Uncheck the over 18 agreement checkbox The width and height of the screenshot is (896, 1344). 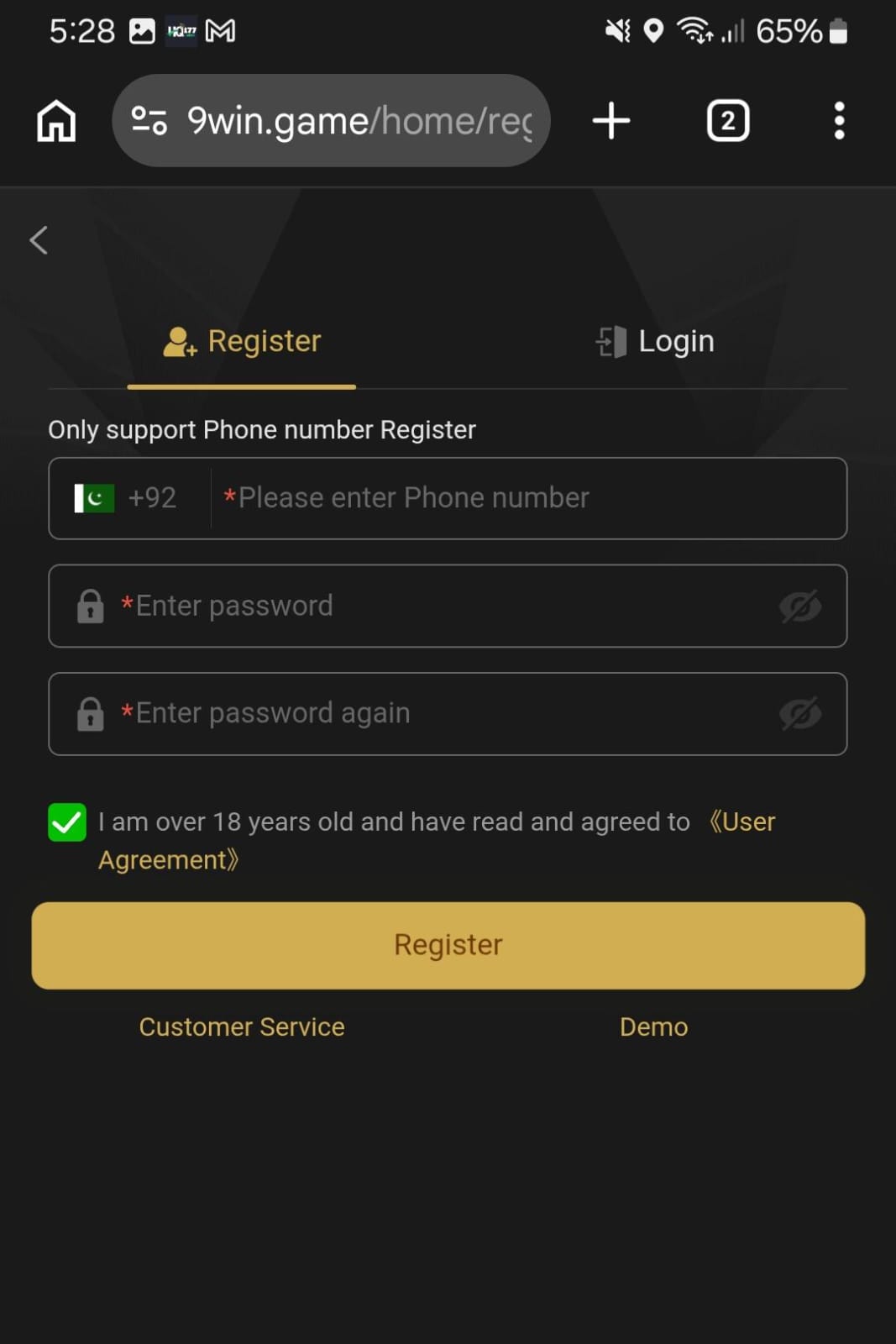tap(67, 822)
